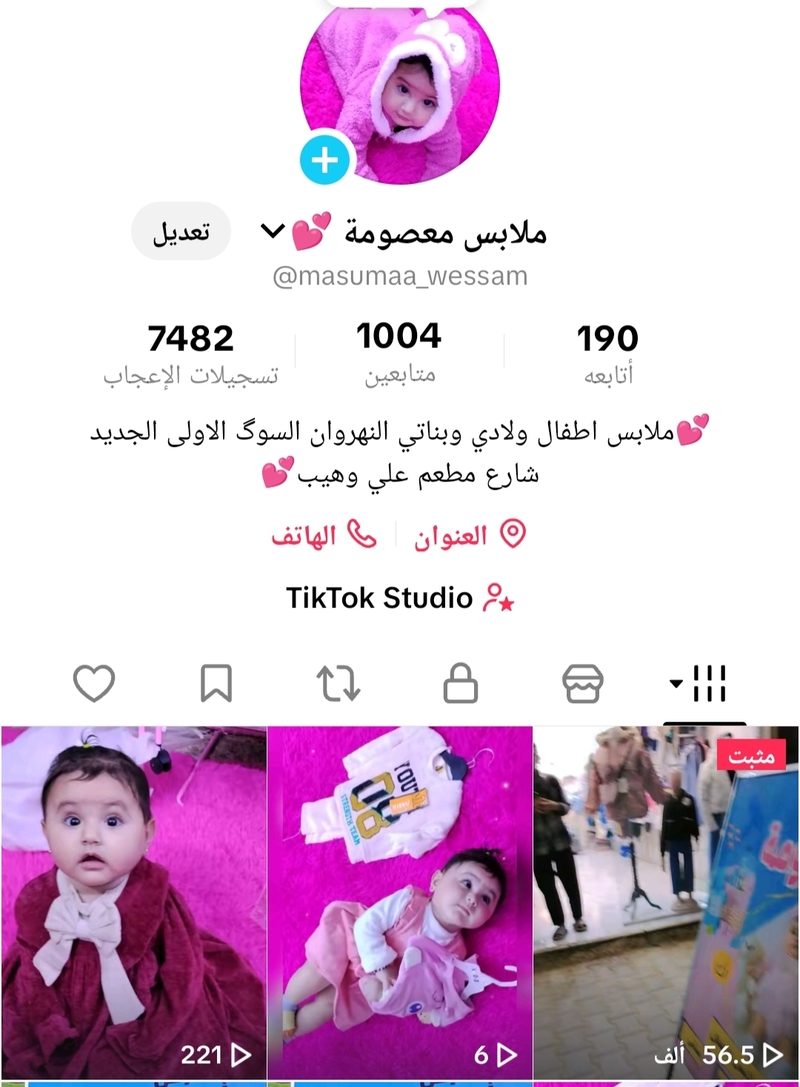View the 190 following list
800x1087 pixels.
pos(607,354)
